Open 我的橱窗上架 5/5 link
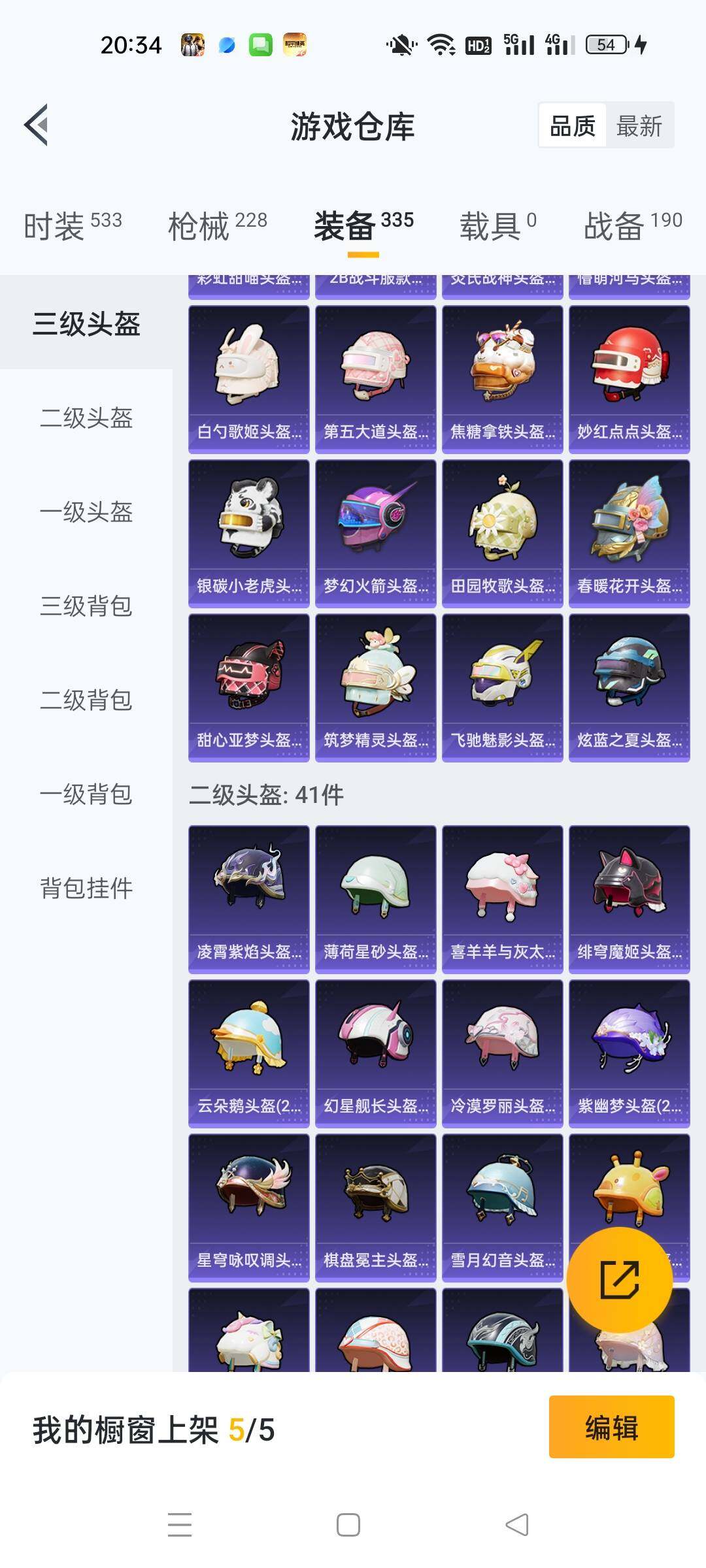Viewport: 706px width, 1568px height. point(154,1428)
